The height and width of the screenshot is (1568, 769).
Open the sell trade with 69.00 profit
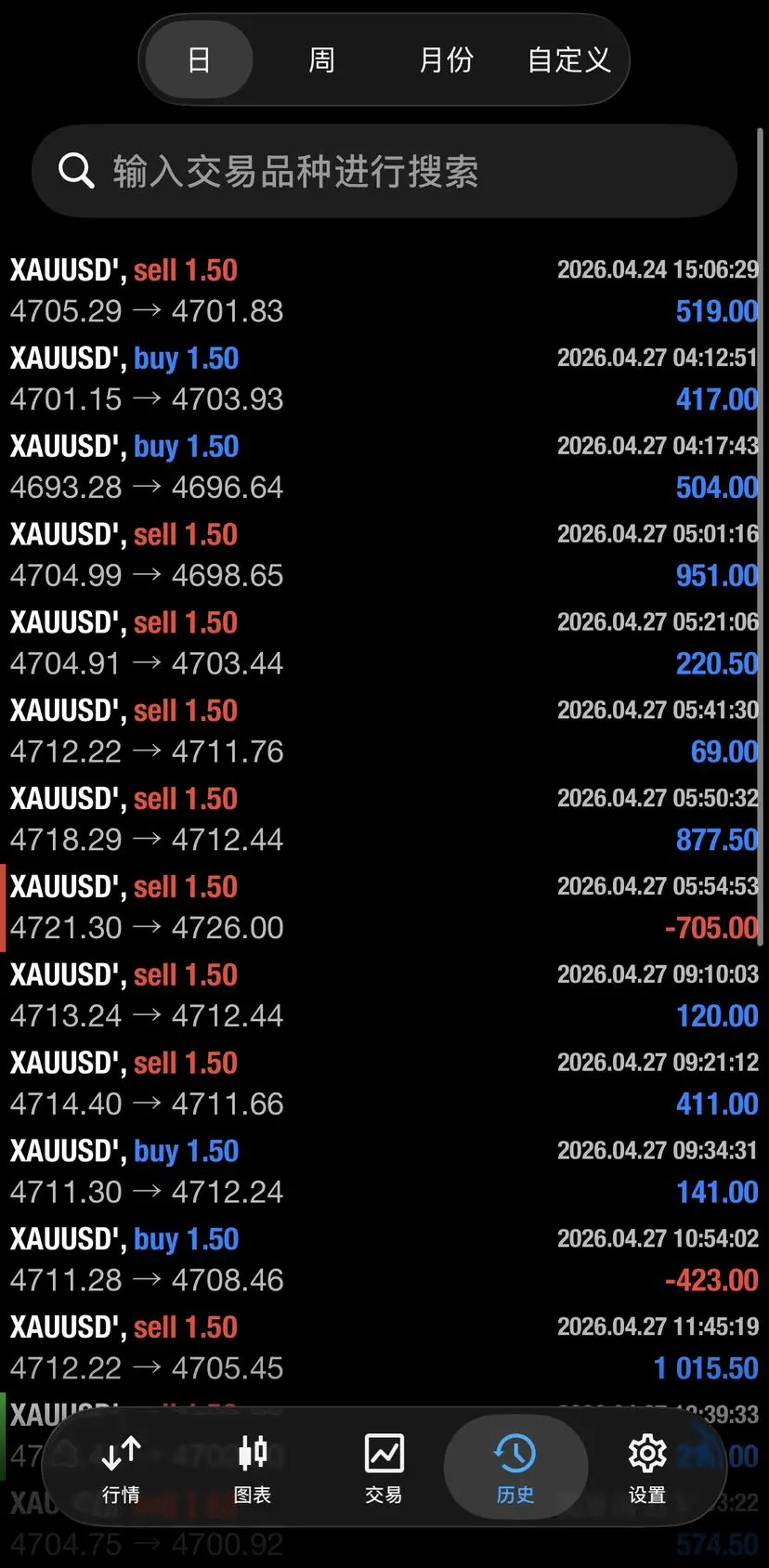(x=384, y=731)
